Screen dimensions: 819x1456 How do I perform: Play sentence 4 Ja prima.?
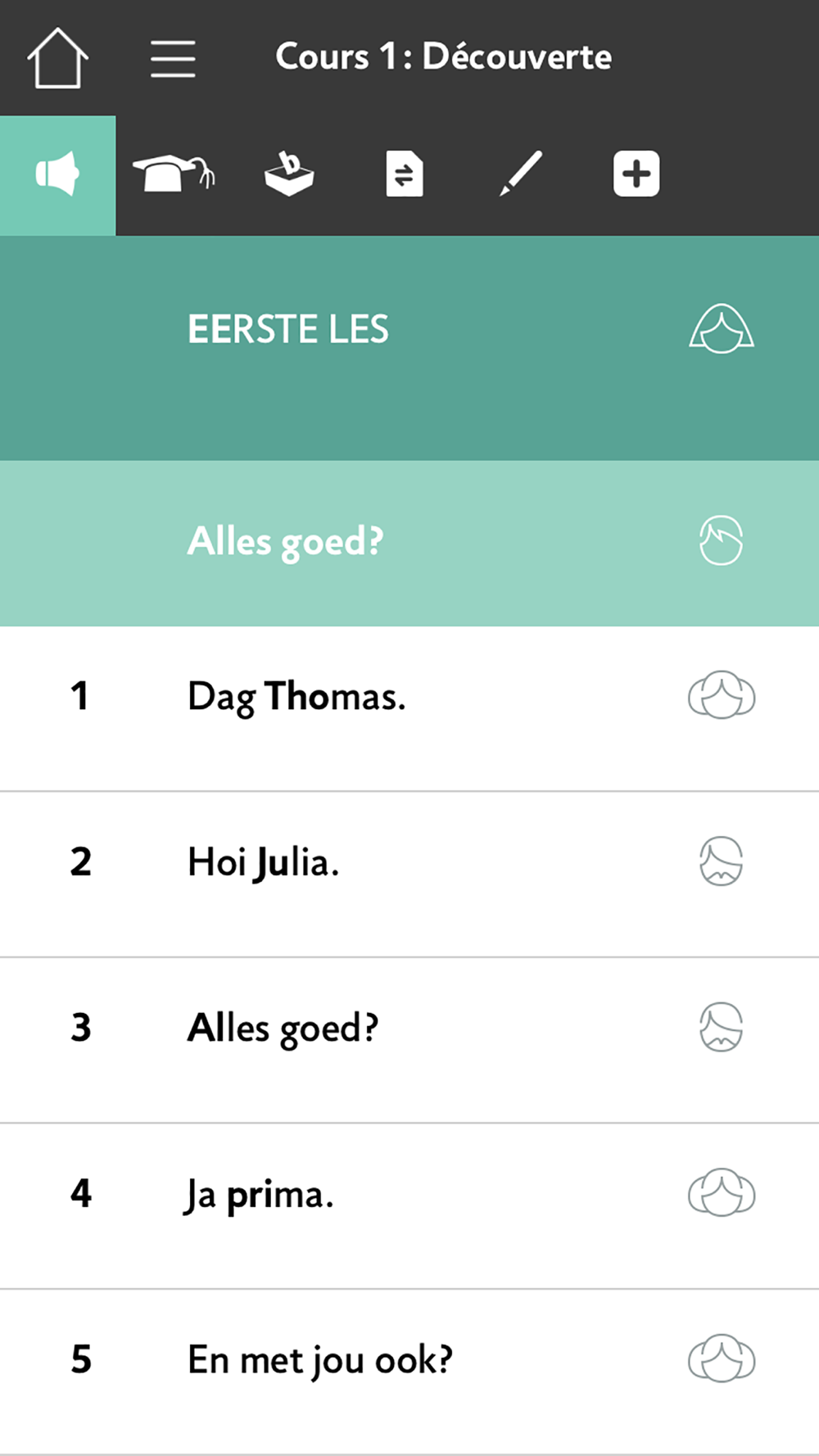pos(409,1206)
